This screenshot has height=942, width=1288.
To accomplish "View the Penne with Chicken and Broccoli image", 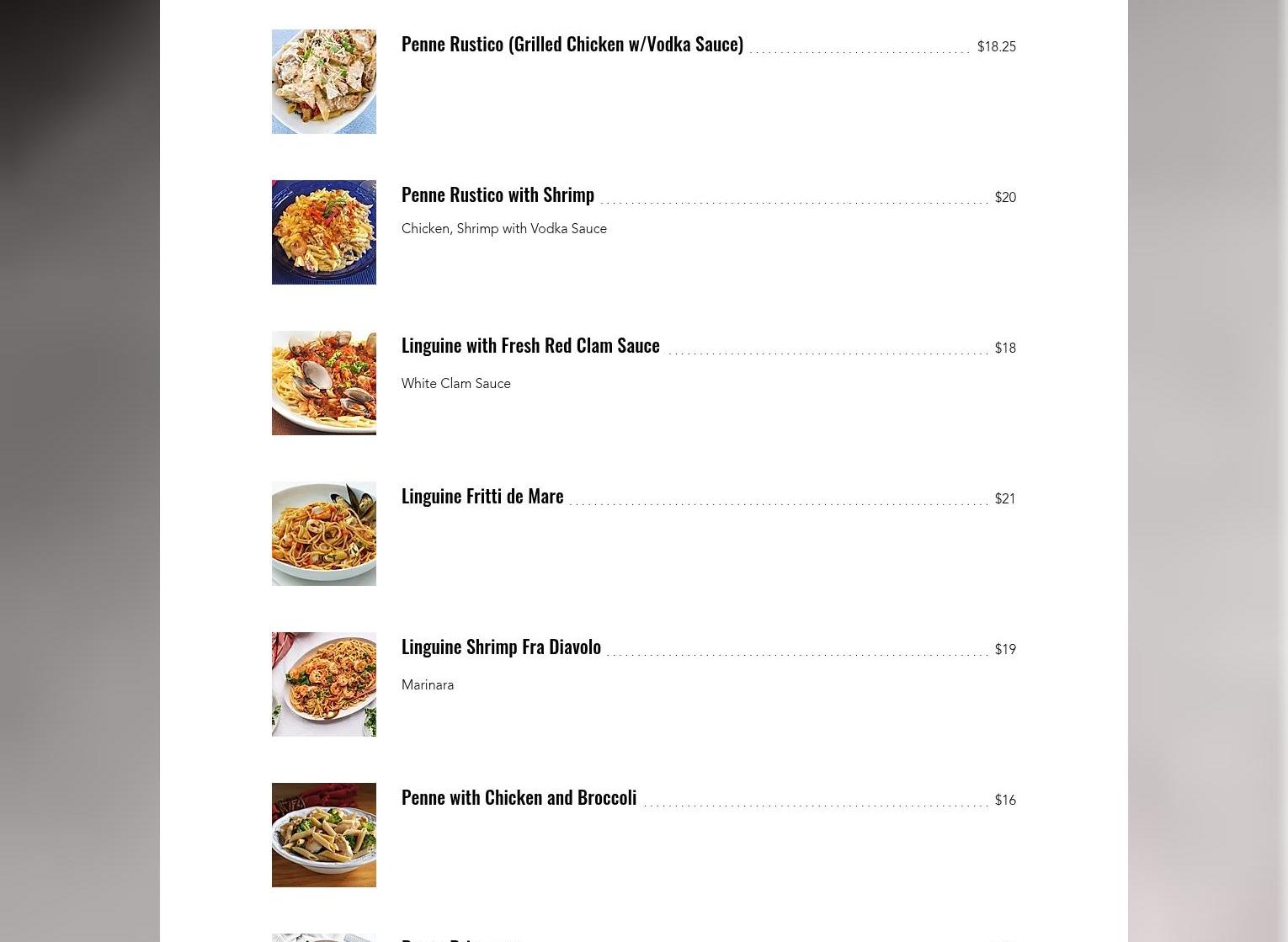I will click(x=323, y=835).
